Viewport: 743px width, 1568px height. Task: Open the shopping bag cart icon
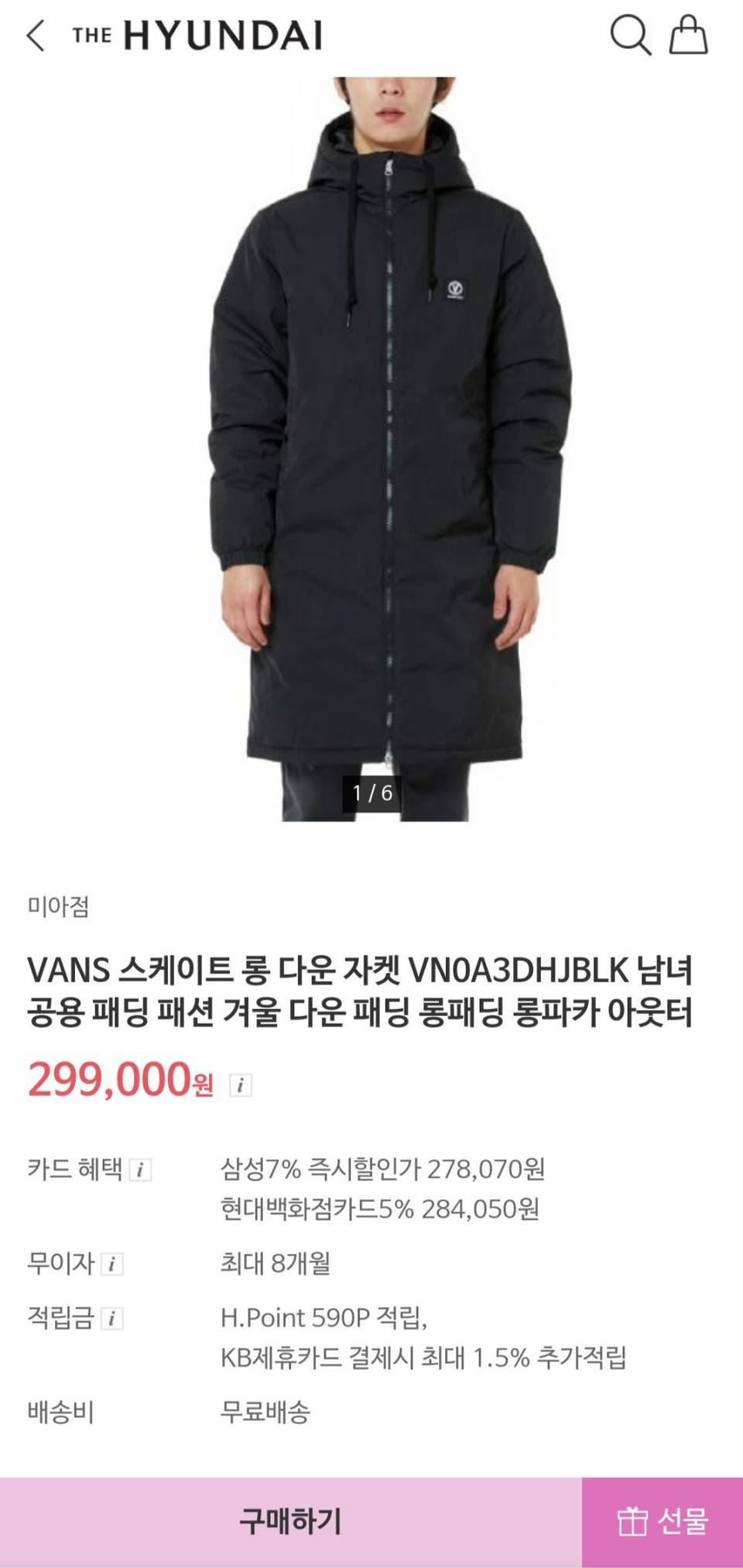[689, 35]
